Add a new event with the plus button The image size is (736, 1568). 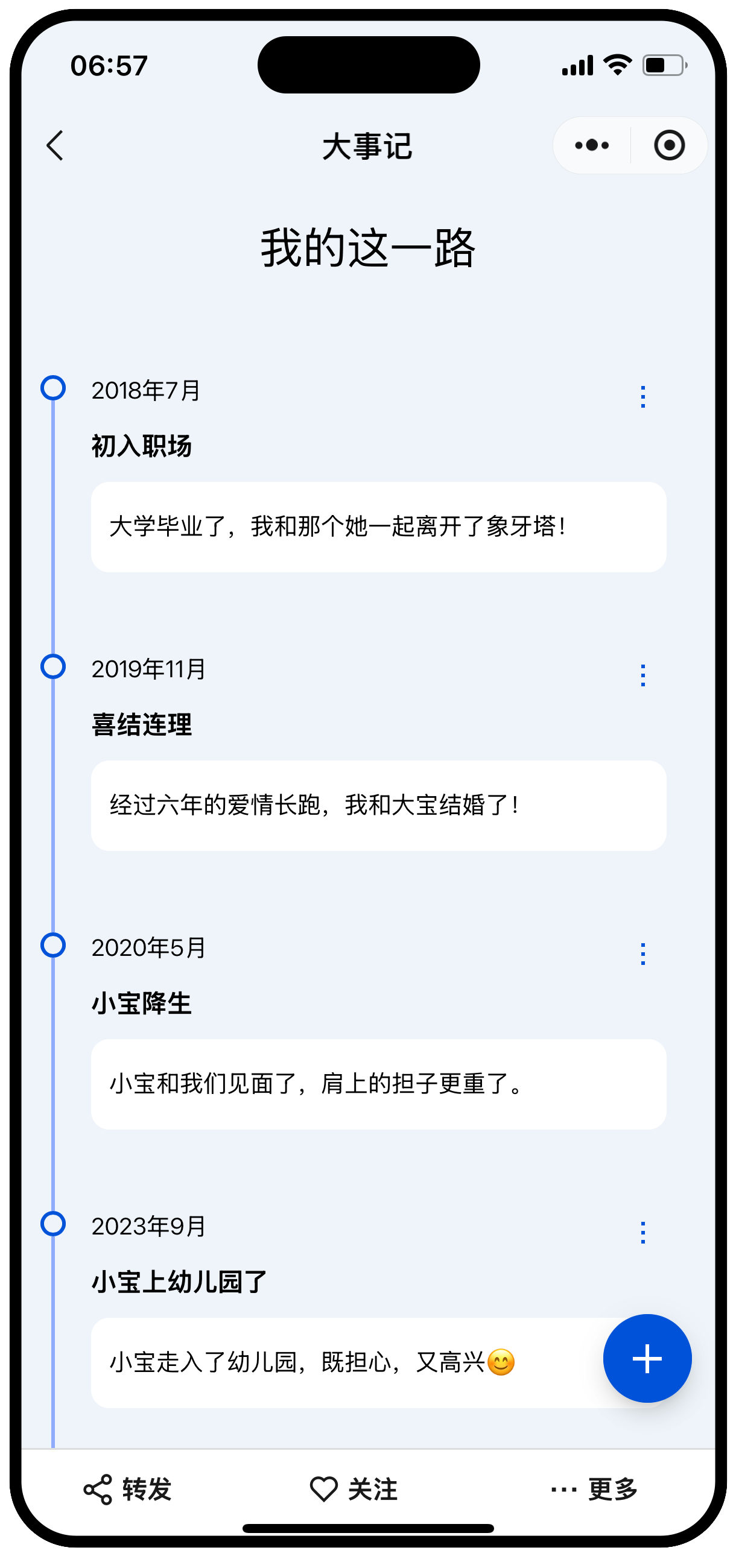(x=647, y=1359)
